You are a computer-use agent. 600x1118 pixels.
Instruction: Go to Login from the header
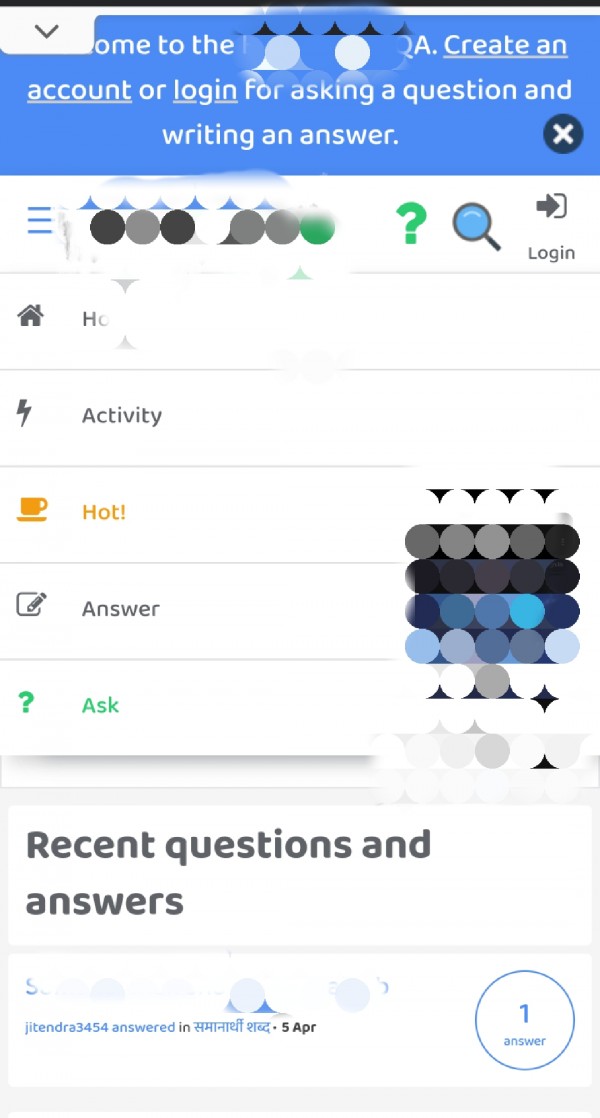click(x=551, y=225)
